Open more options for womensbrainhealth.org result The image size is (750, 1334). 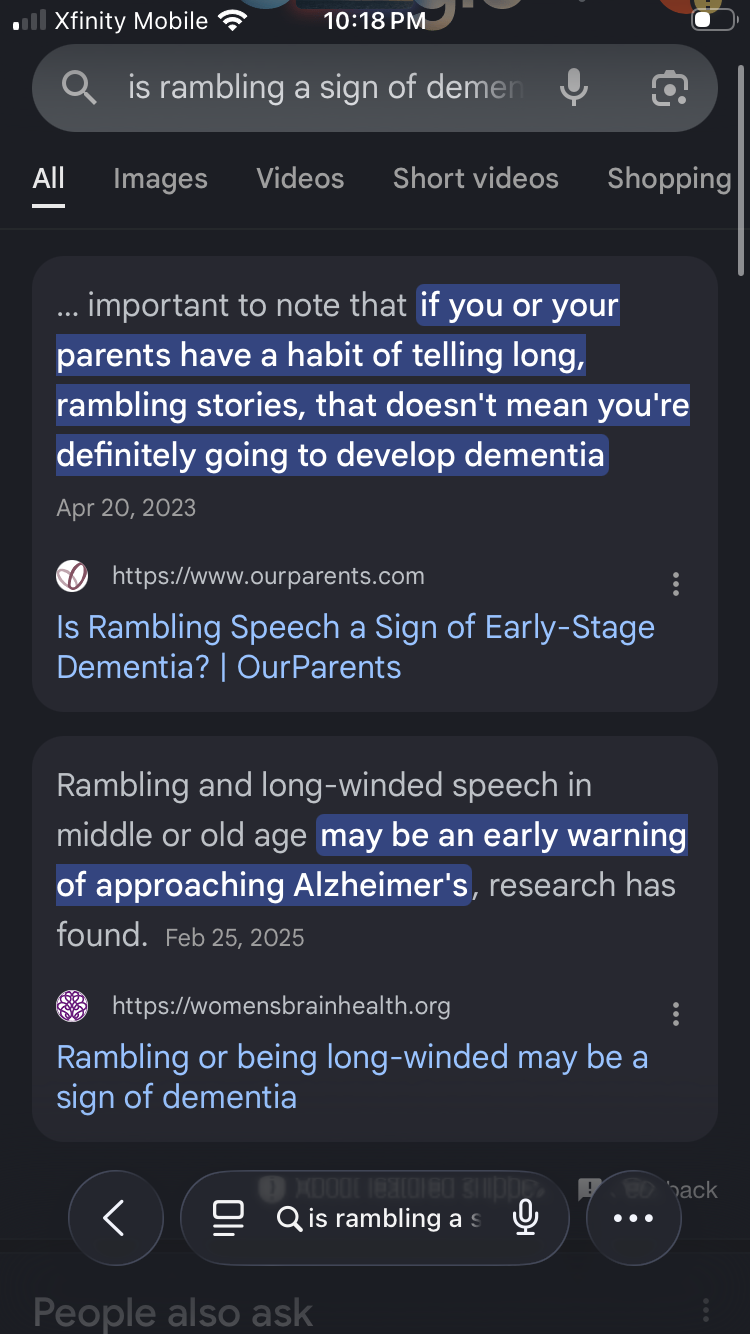(676, 1014)
